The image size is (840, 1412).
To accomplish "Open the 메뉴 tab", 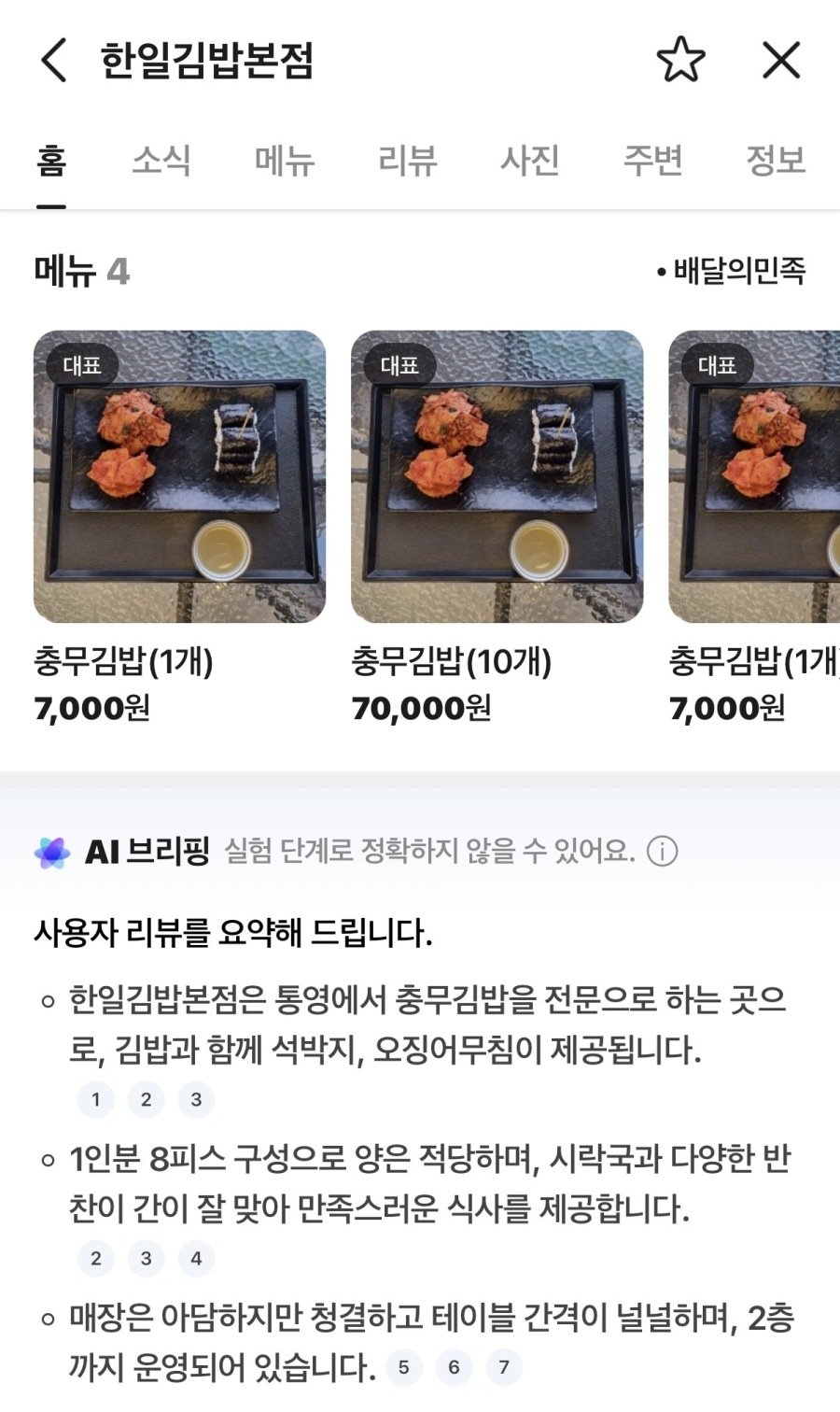I will tap(285, 161).
